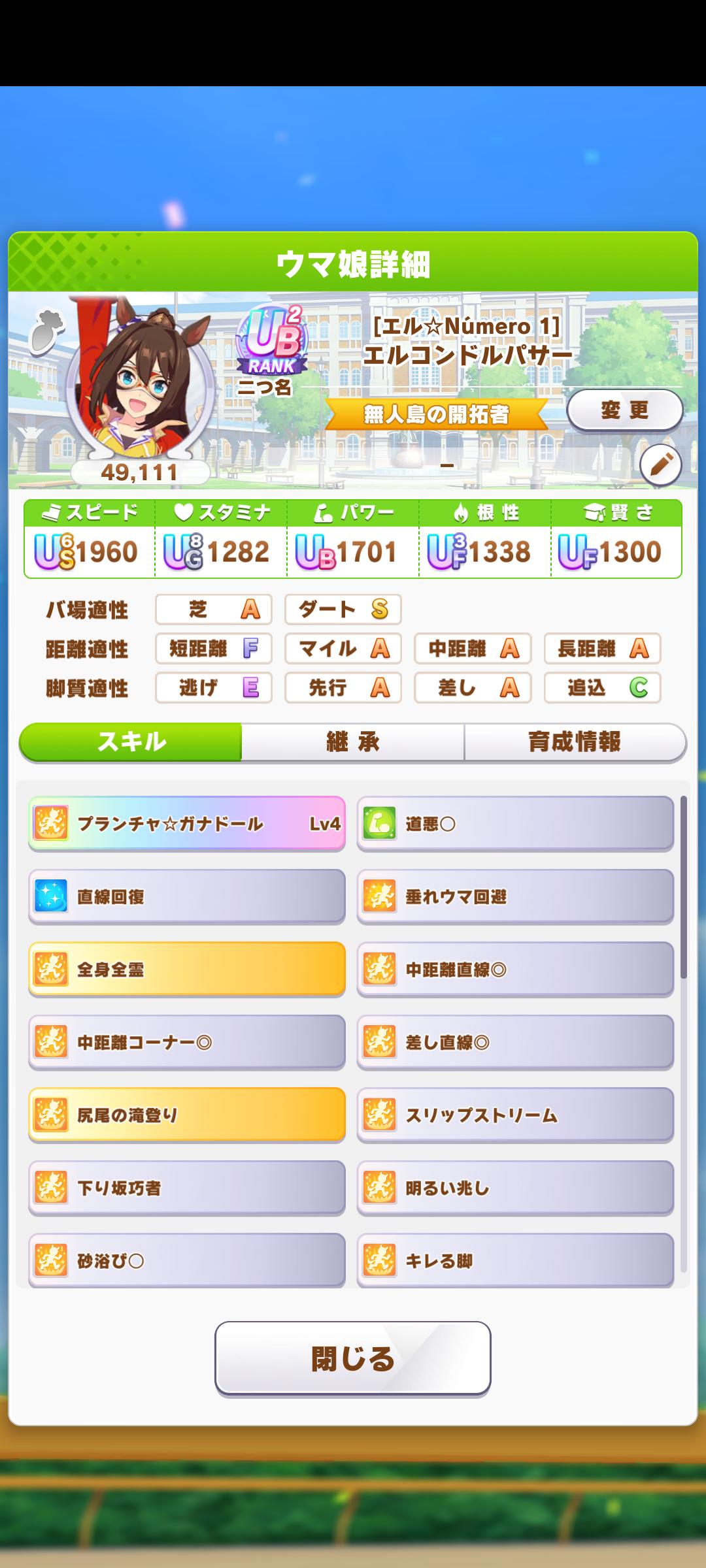Open the 垂れウマ回避 skill
The image size is (706, 1568).
(515, 896)
